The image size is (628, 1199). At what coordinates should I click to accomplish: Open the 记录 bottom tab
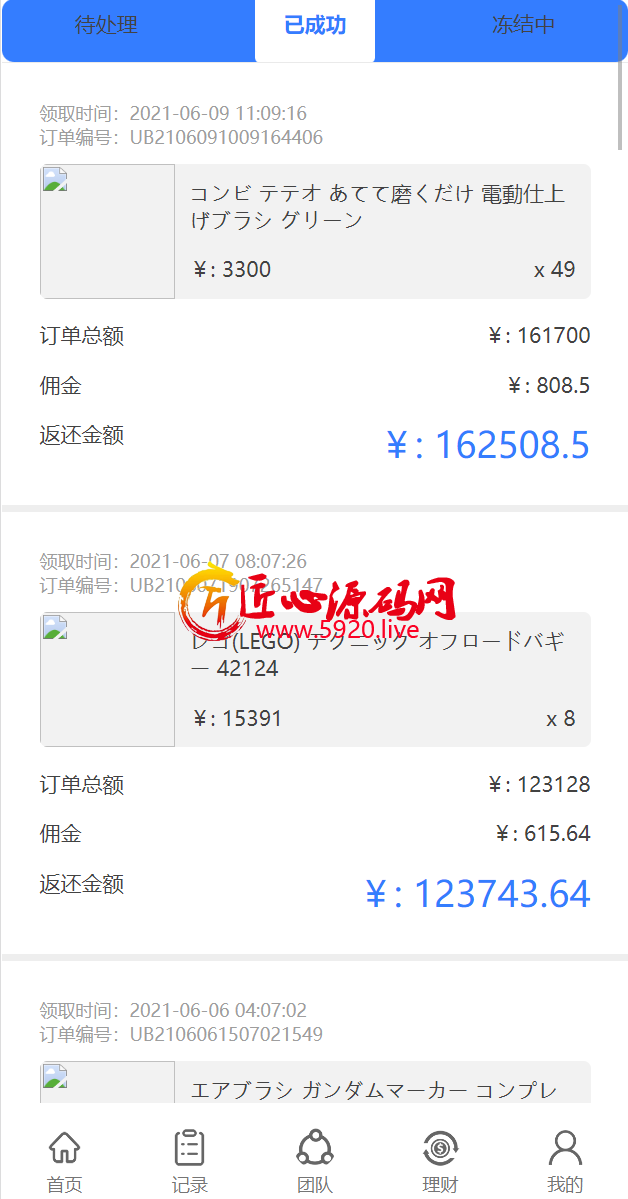tap(189, 1162)
